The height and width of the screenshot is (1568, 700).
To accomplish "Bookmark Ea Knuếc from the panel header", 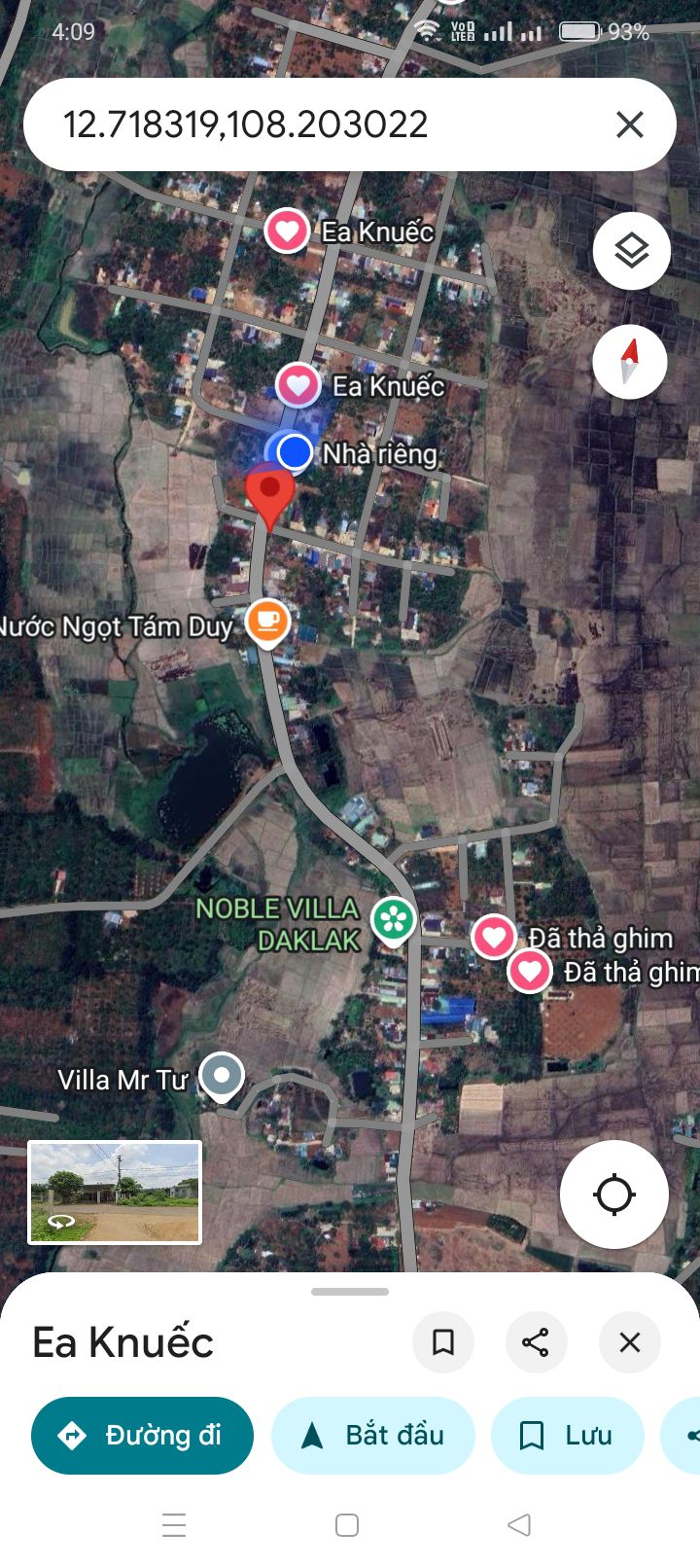I will pyautogui.click(x=443, y=1342).
